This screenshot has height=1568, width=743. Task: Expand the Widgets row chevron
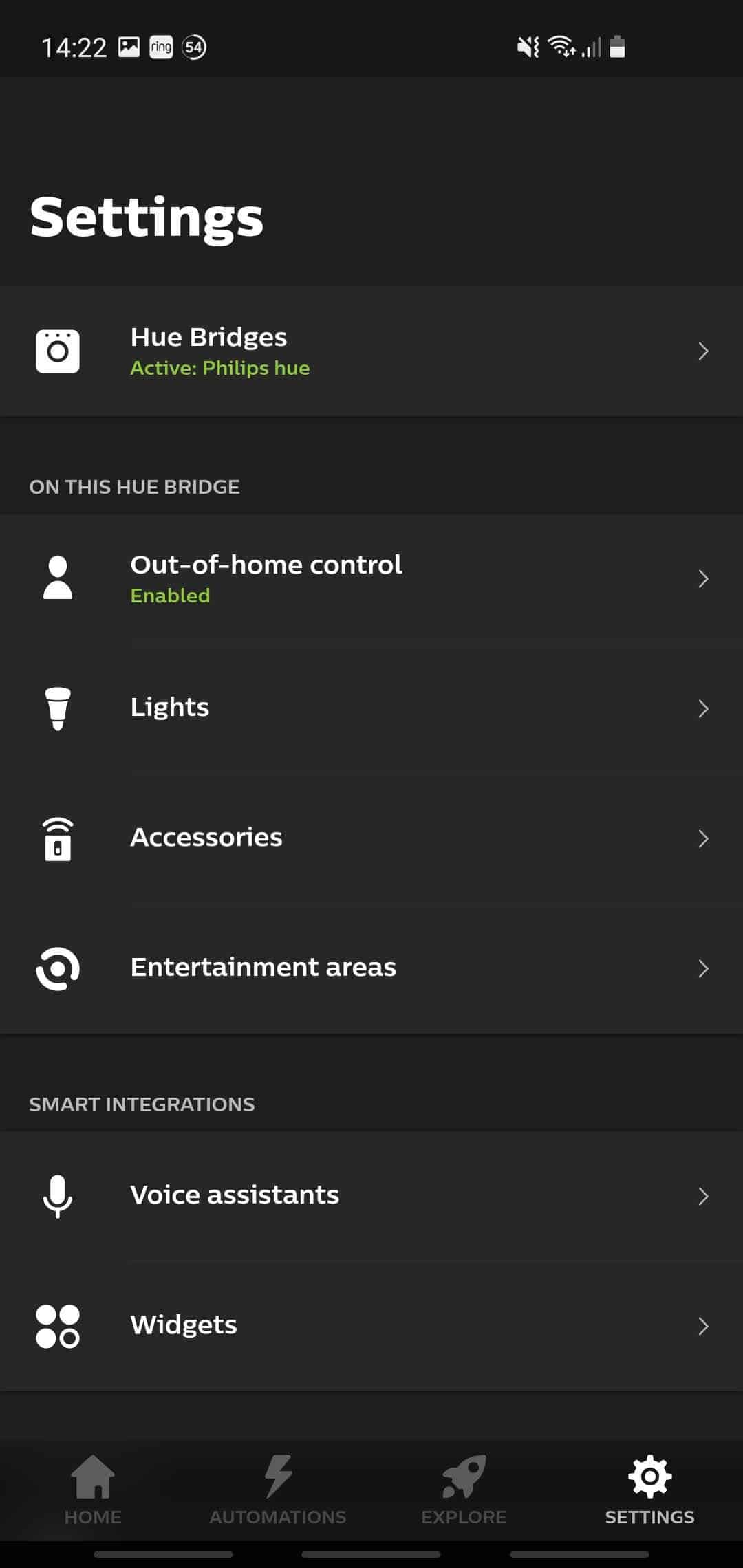[x=703, y=1326]
